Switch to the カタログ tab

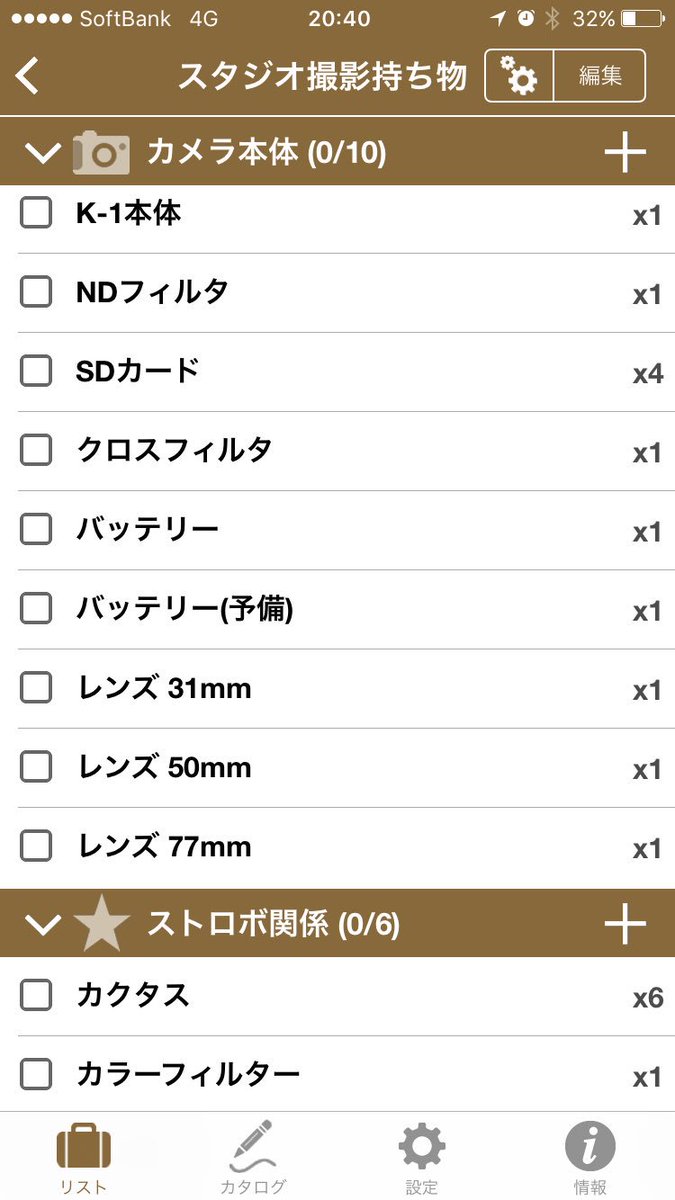click(253, 1156)
